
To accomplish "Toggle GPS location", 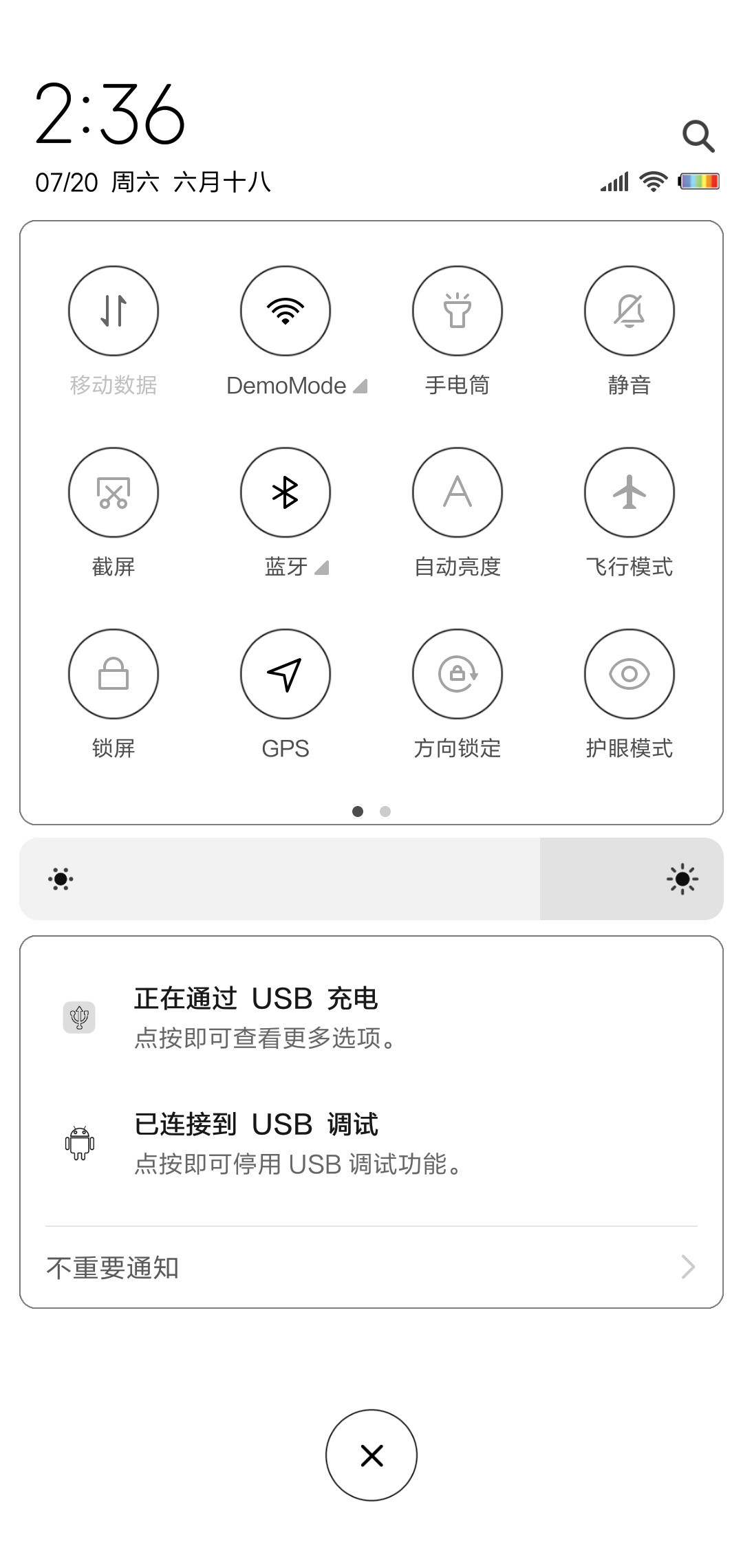I will point(286,674).
